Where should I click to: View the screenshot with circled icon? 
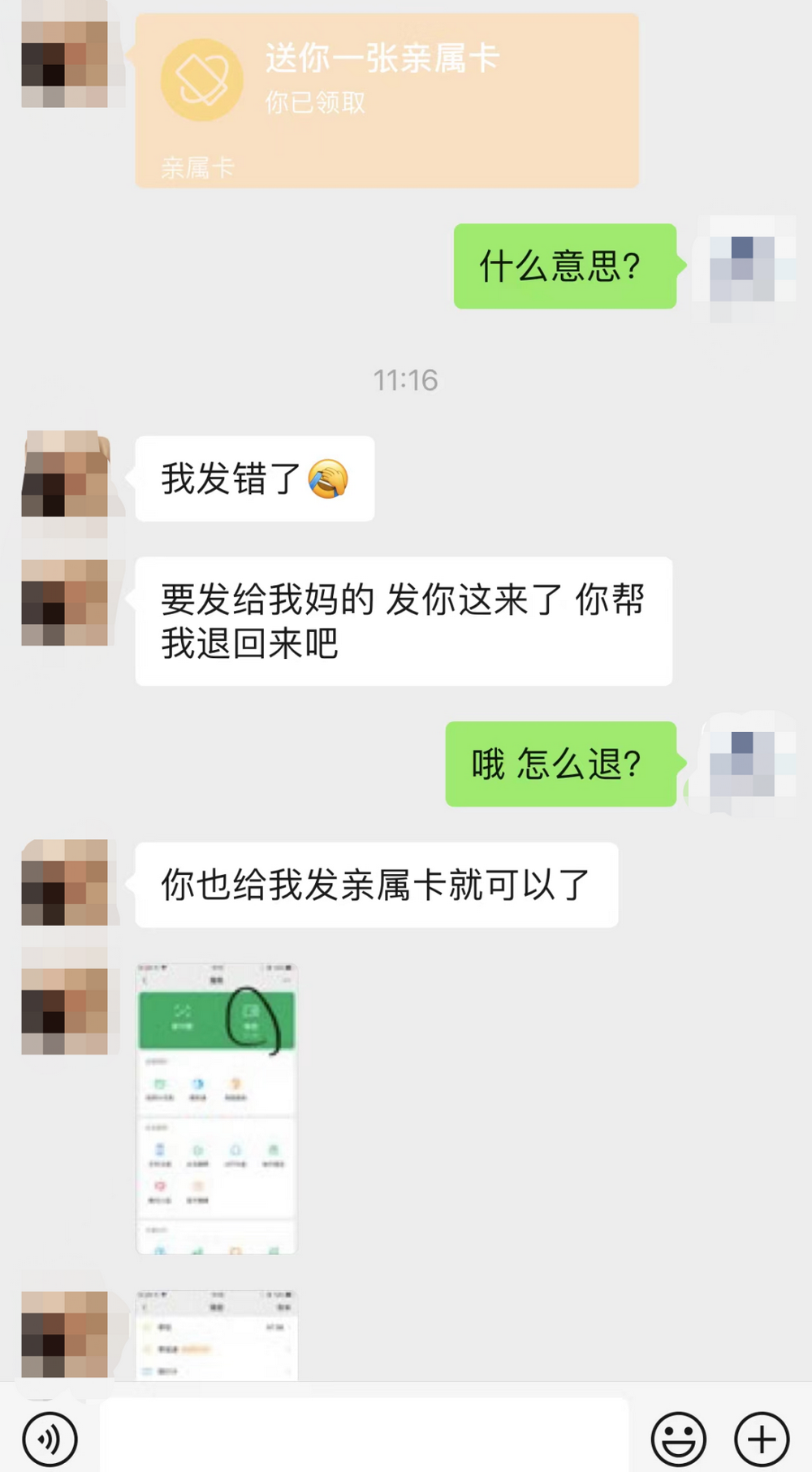217,1109
